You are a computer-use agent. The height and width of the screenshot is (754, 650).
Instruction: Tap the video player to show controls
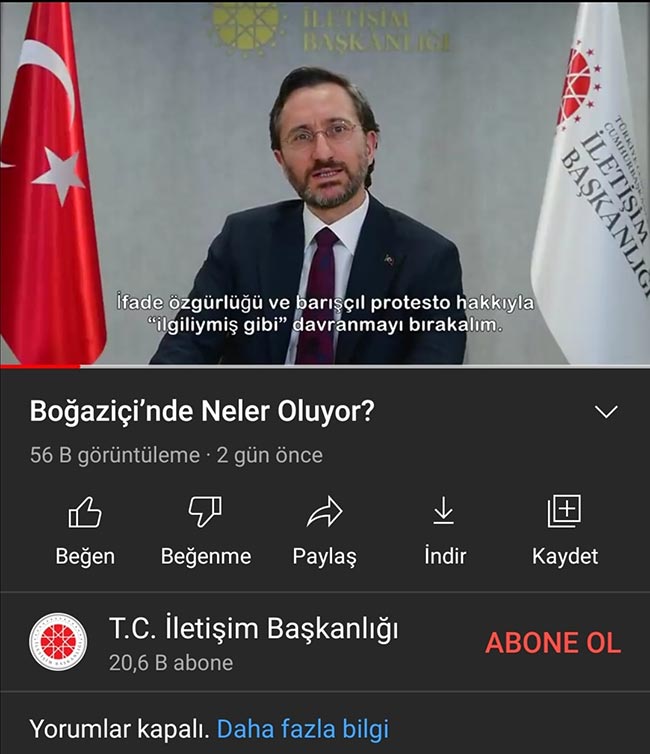coord(325,182)
